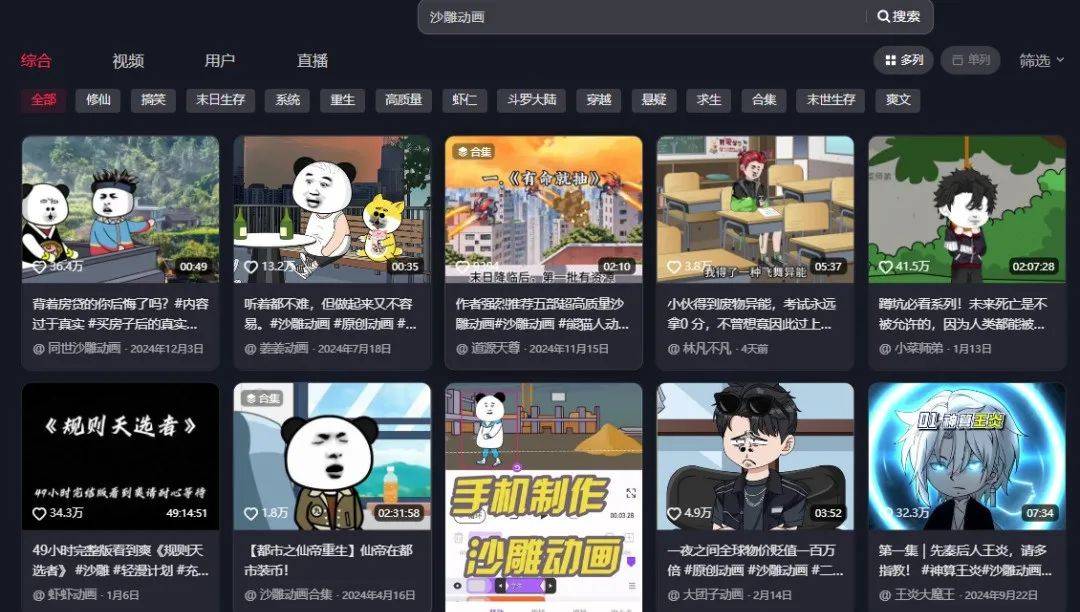Filter results by 斗罗大陆
The width and height of the screenshot is (1080, 612).
click(531, 100)
